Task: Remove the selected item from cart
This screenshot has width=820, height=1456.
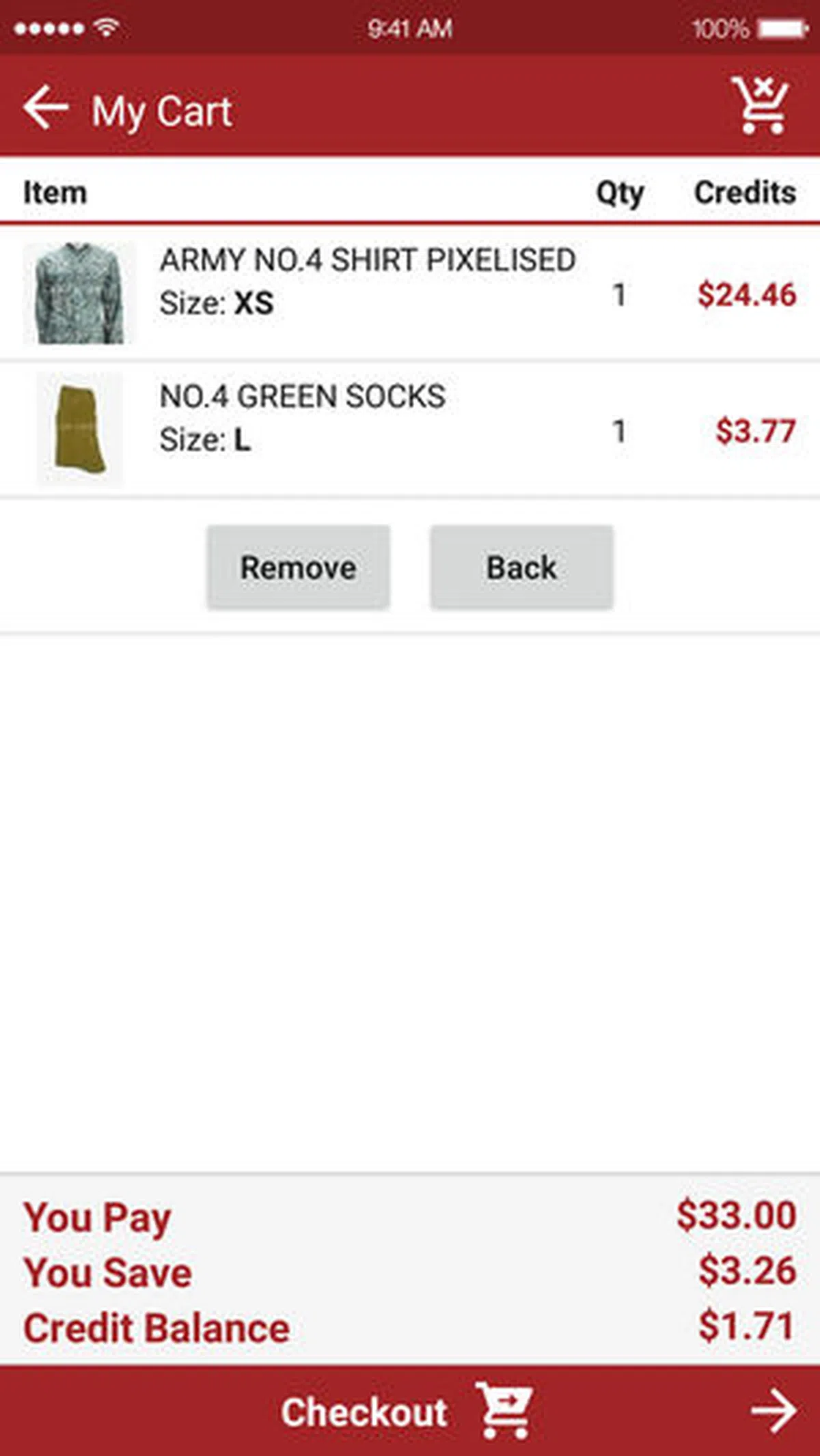Action: (x=299, y=567)
